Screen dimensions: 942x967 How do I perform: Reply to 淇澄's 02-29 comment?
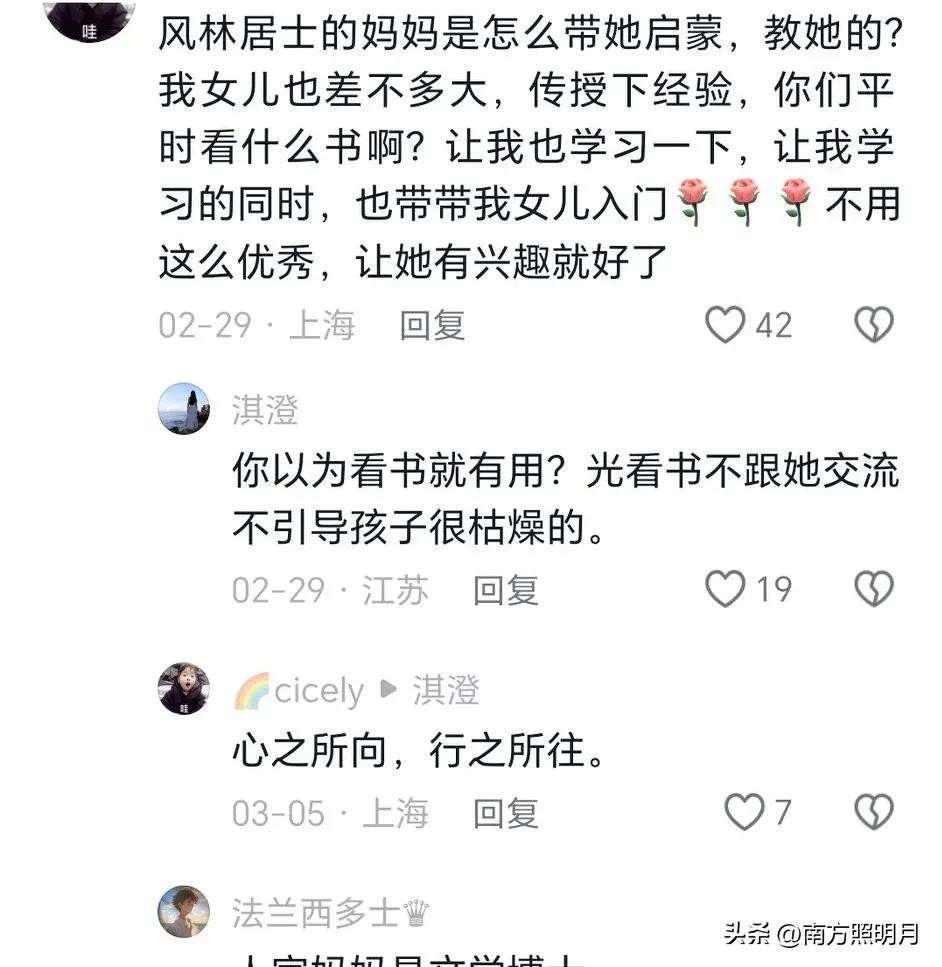pyautogui.click(x=506, y=590)
